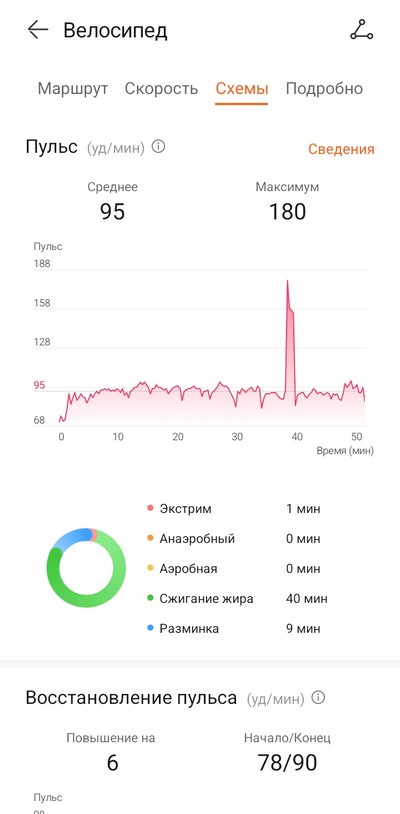Select the Схемы tab
Screen dimensions: 400x814
pyautogui.click(x=242, y=89)
